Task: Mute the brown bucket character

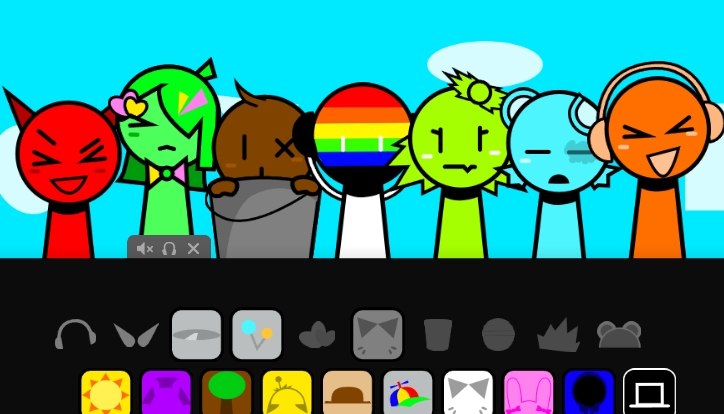Action: 145,248
